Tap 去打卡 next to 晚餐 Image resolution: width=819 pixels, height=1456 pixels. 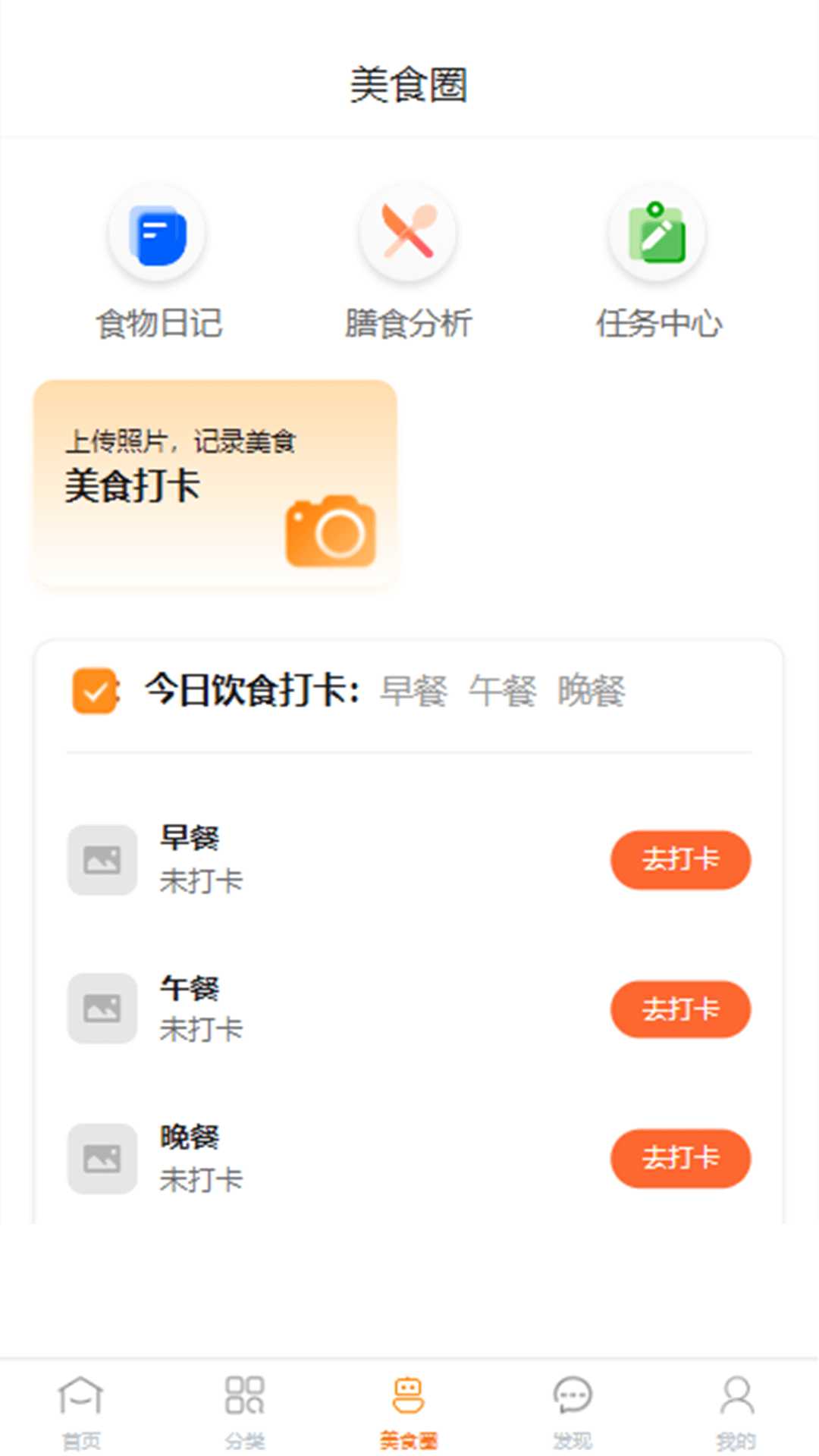pyautogui.click(x=680, y=1159)
